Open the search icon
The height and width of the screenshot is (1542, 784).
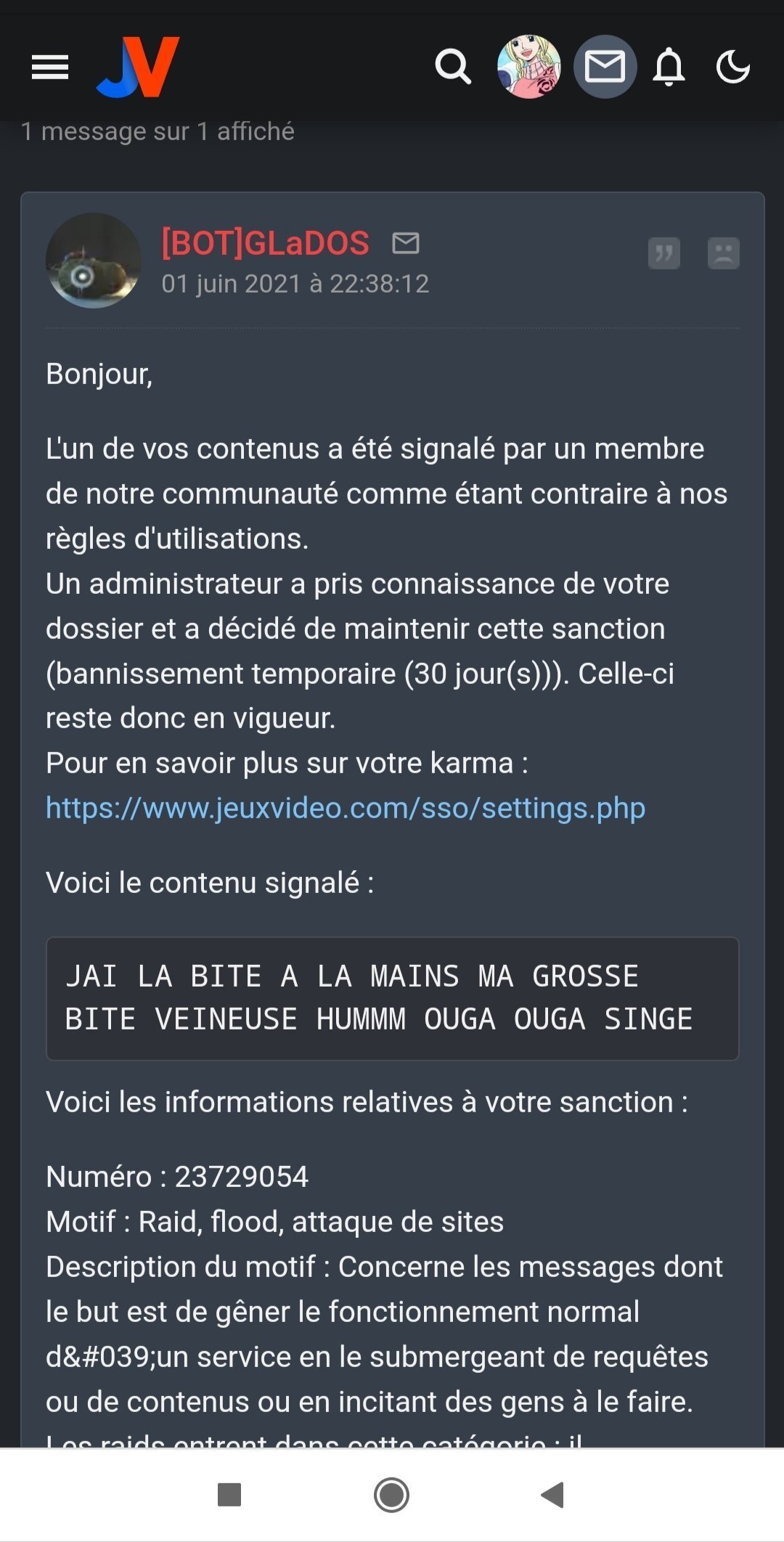[x=453, y=68]
